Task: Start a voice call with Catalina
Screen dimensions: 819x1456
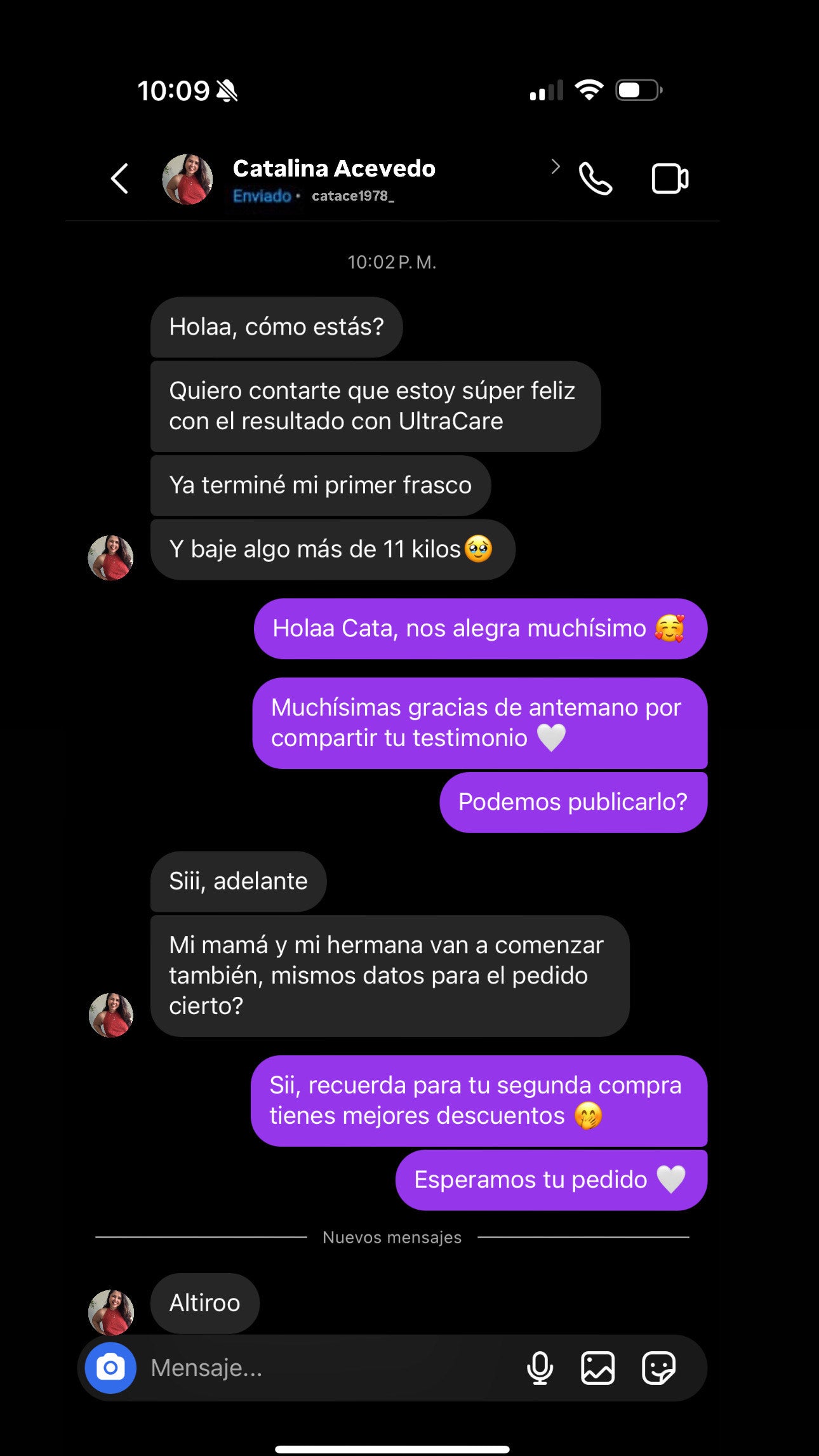Action: coord(595,179)
